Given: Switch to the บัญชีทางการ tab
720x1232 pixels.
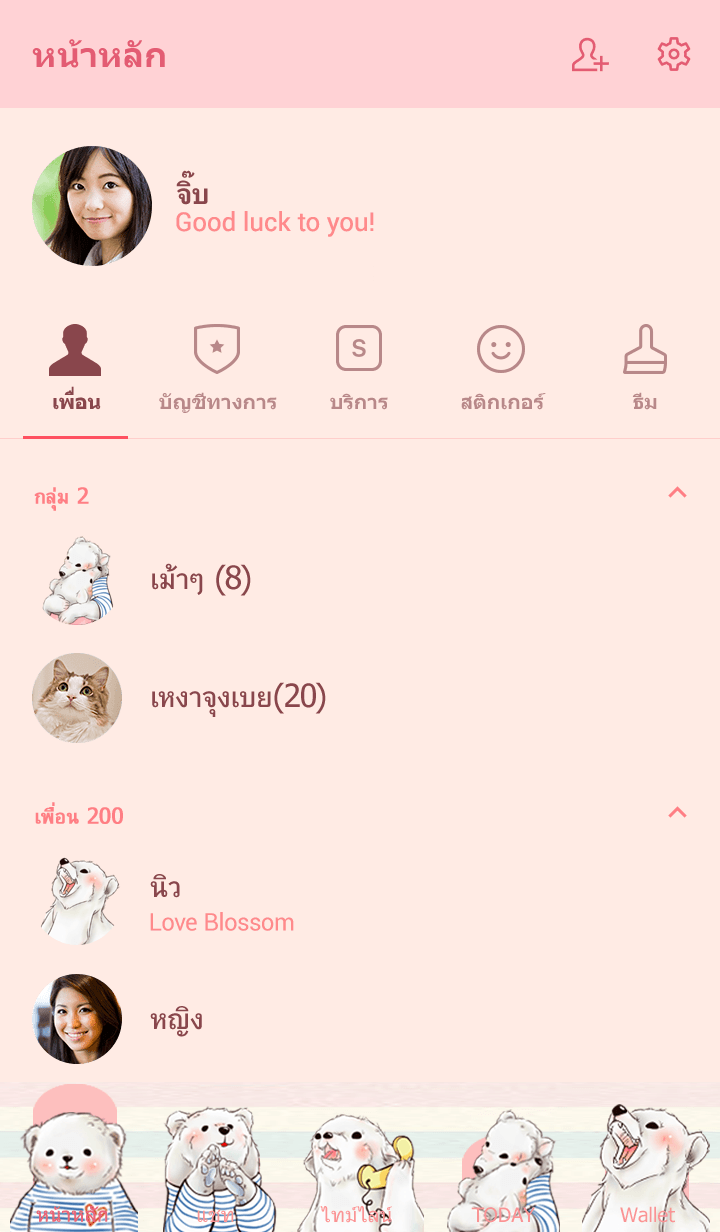Looking at the screenshot, I should [x=217, y=369].
